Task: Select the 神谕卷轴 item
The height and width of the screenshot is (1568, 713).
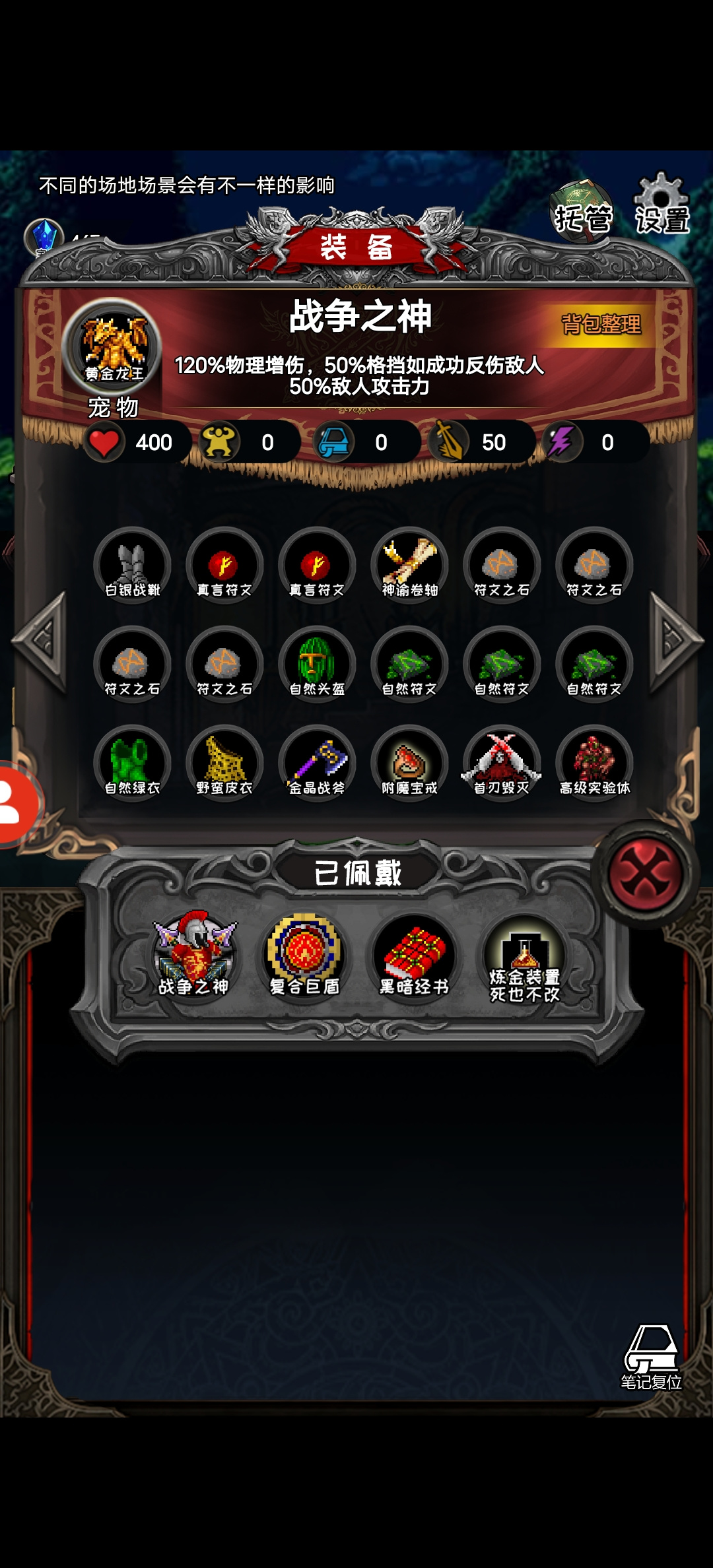Action: [x=410, y=566]
